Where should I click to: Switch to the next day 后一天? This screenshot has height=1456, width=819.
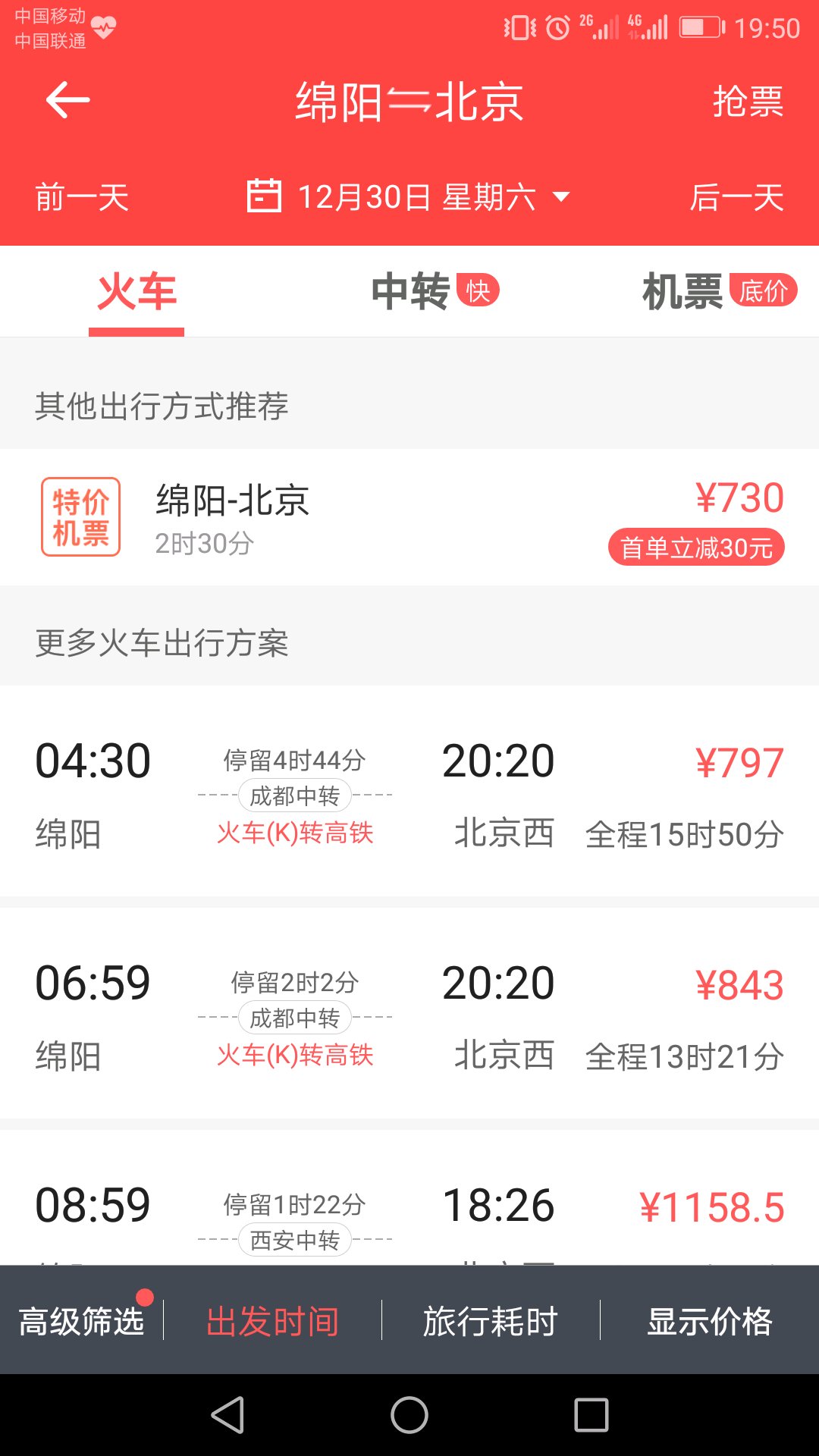[x=736, y=197]
